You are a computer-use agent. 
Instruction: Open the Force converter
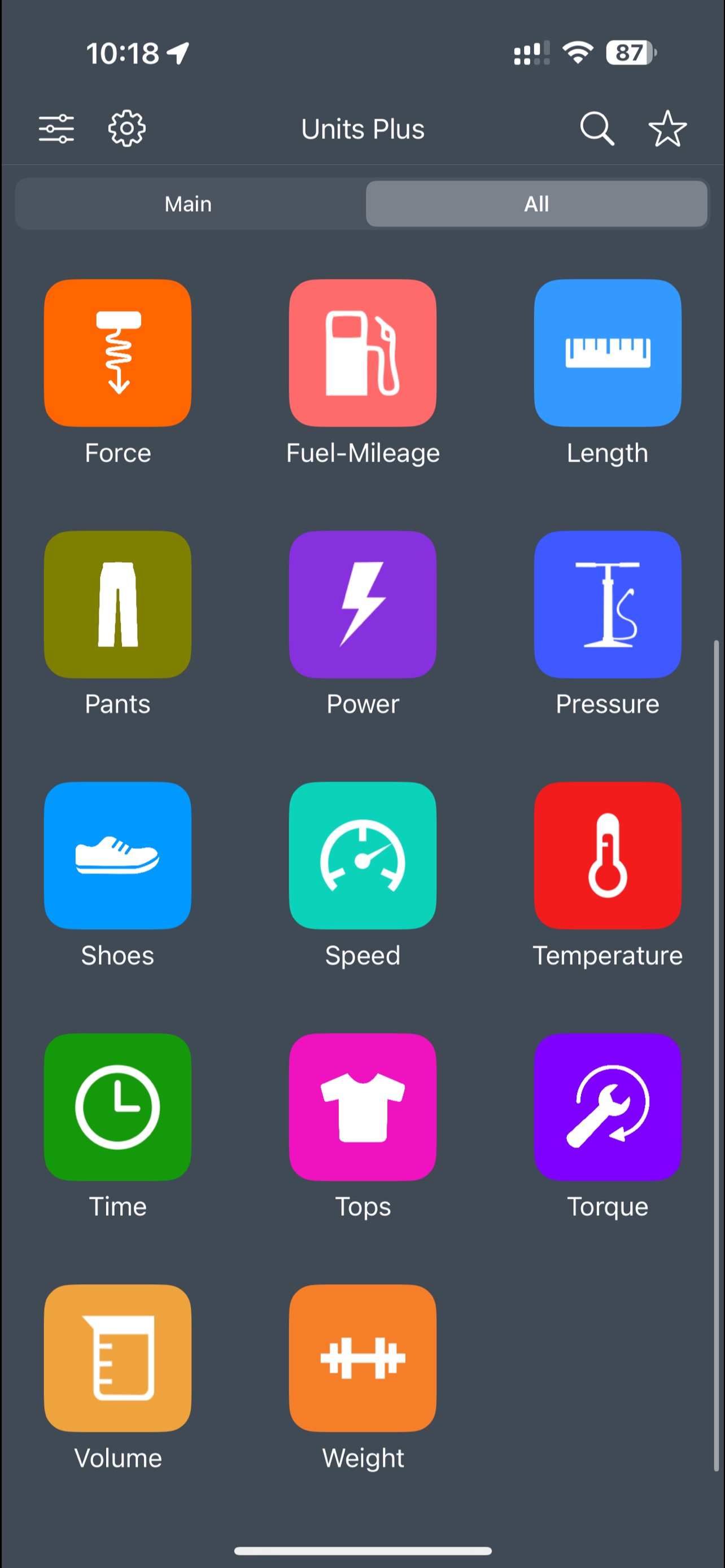(117, 352)
